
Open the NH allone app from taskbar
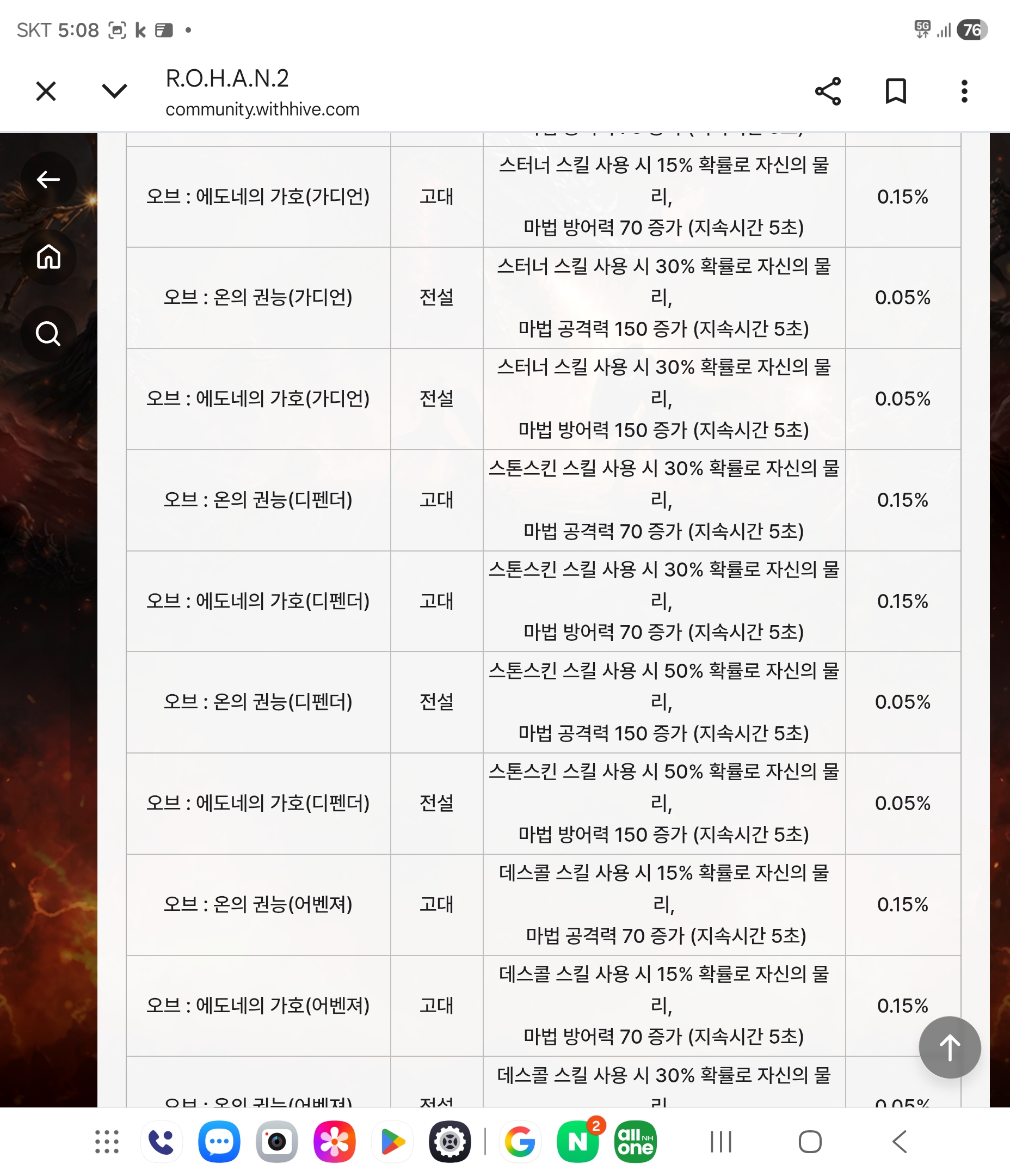[636, 1141]
